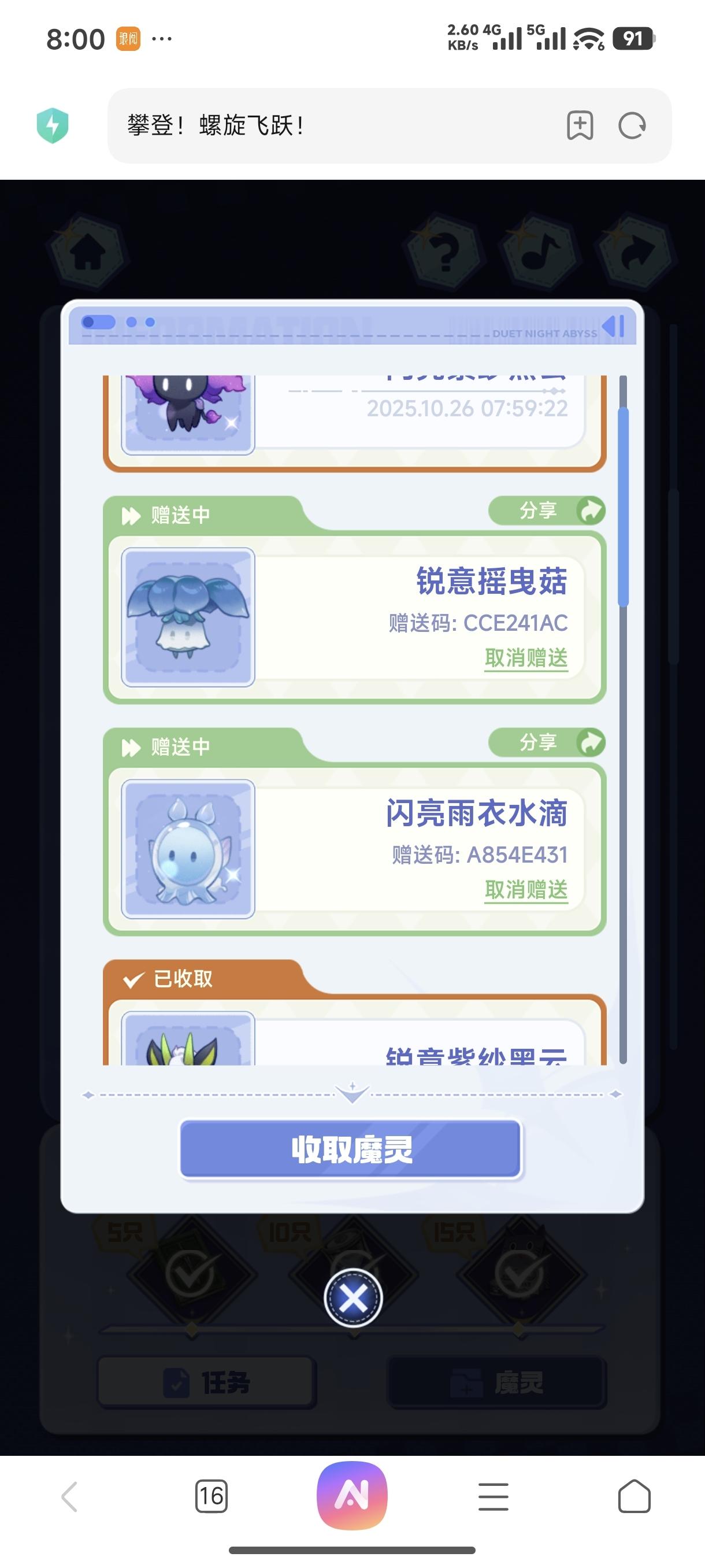
Task: Share the 闪亮雨衣水滴 gift
Action: [x=546, y=742]
